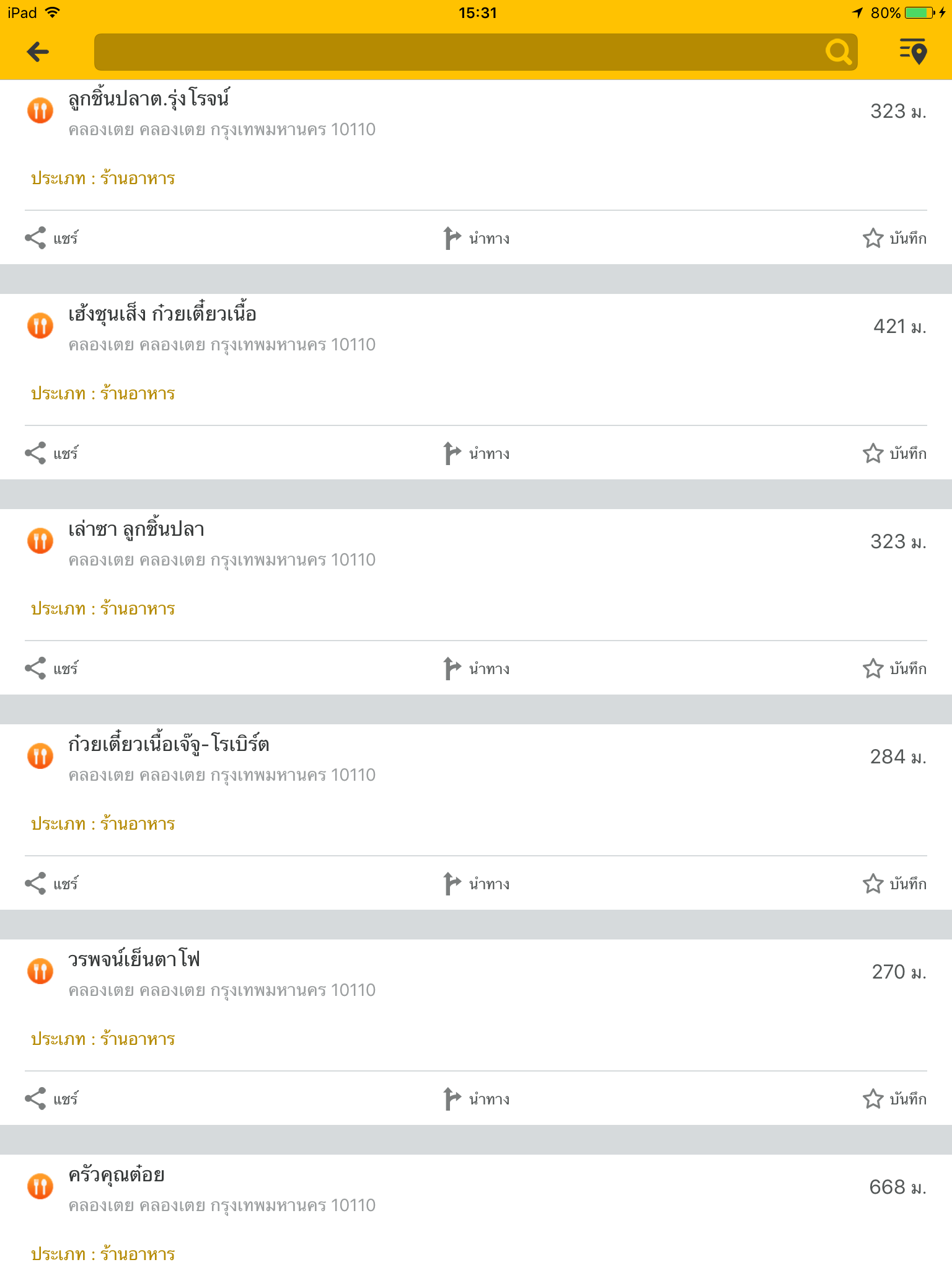
Task: Share ลูกชิ้นปลาต.รุ่งโรจน์ via แชร์
Action: click(x=51, y=238)
